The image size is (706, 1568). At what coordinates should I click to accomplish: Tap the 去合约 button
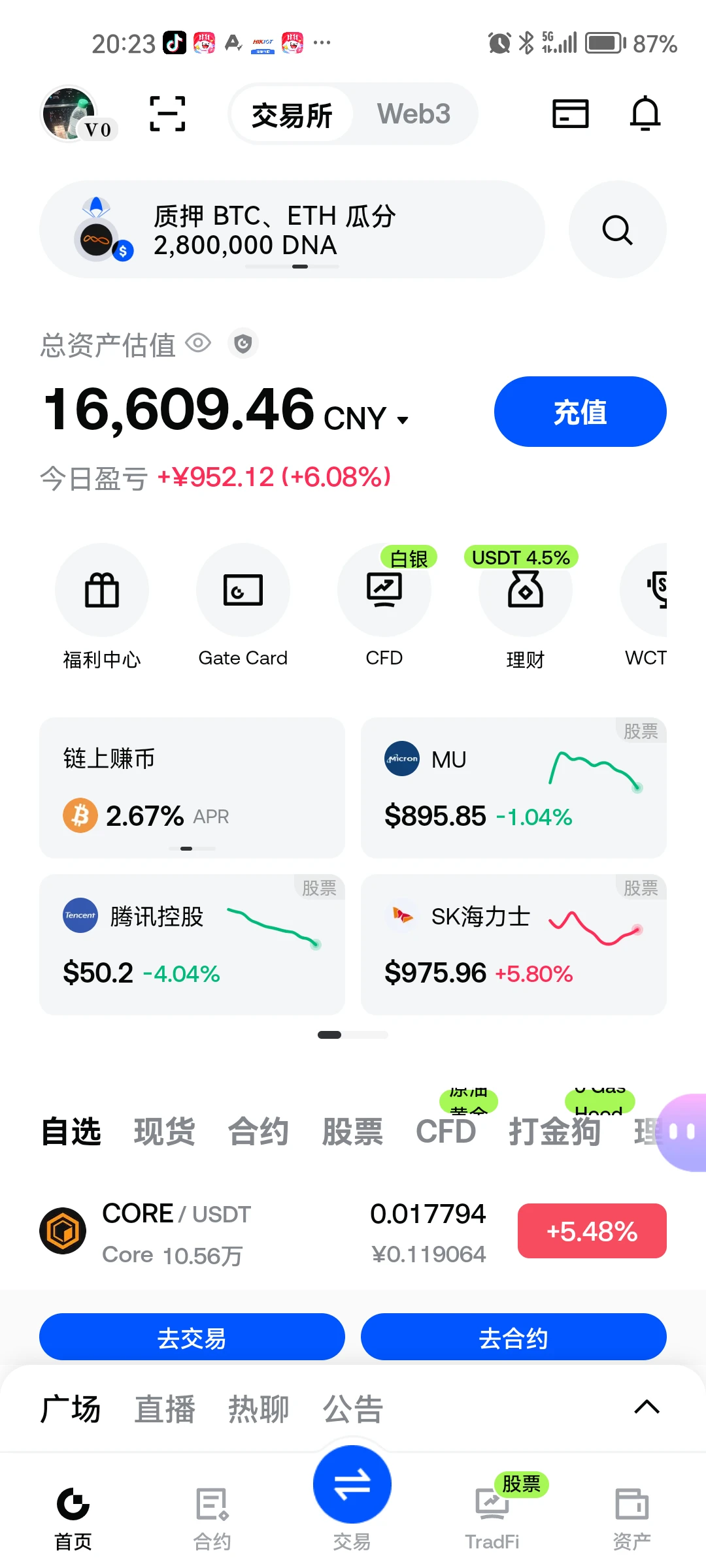(514, 1337)
